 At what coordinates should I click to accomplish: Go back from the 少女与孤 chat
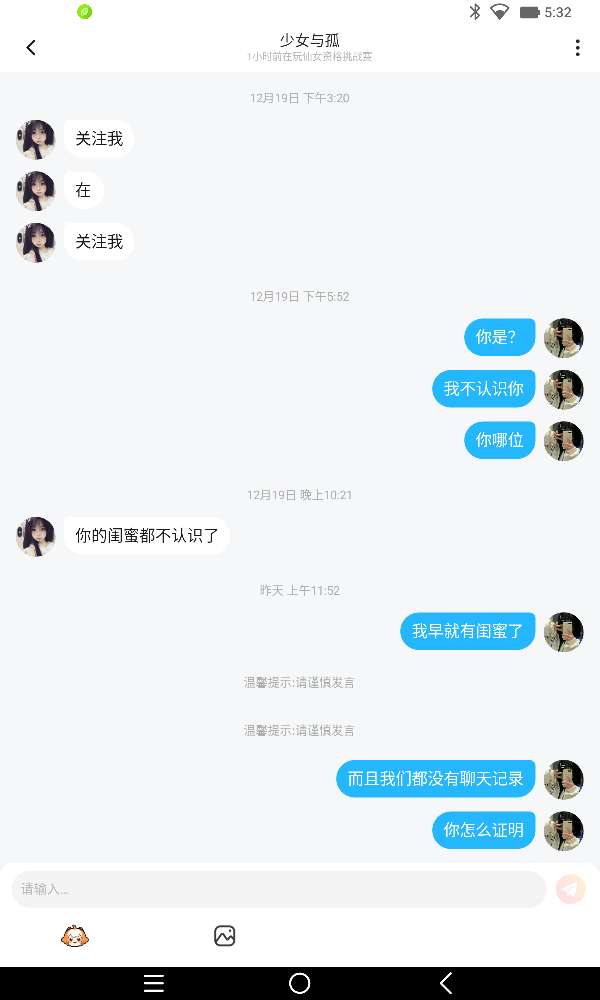31,47
